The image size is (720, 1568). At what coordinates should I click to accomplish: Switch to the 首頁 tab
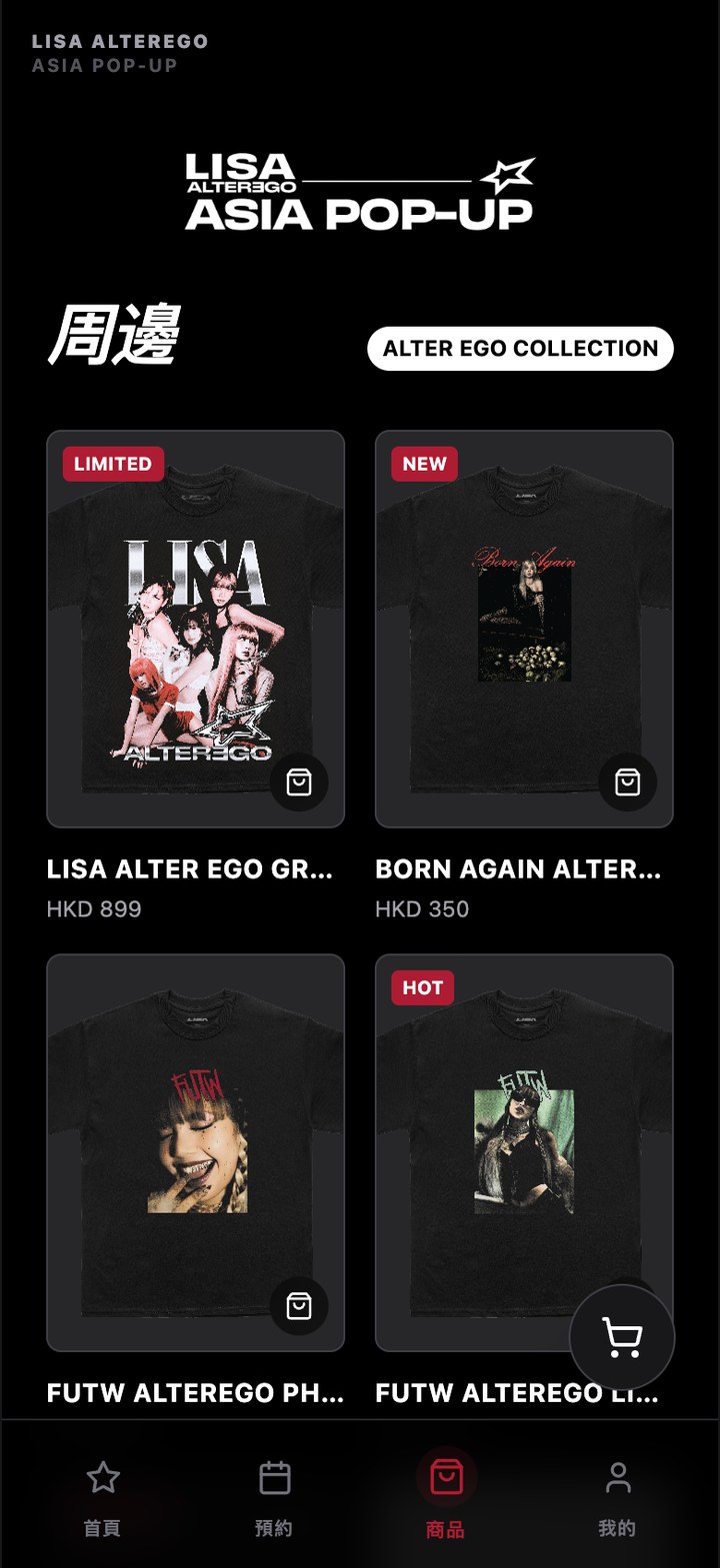[102, 1497]
